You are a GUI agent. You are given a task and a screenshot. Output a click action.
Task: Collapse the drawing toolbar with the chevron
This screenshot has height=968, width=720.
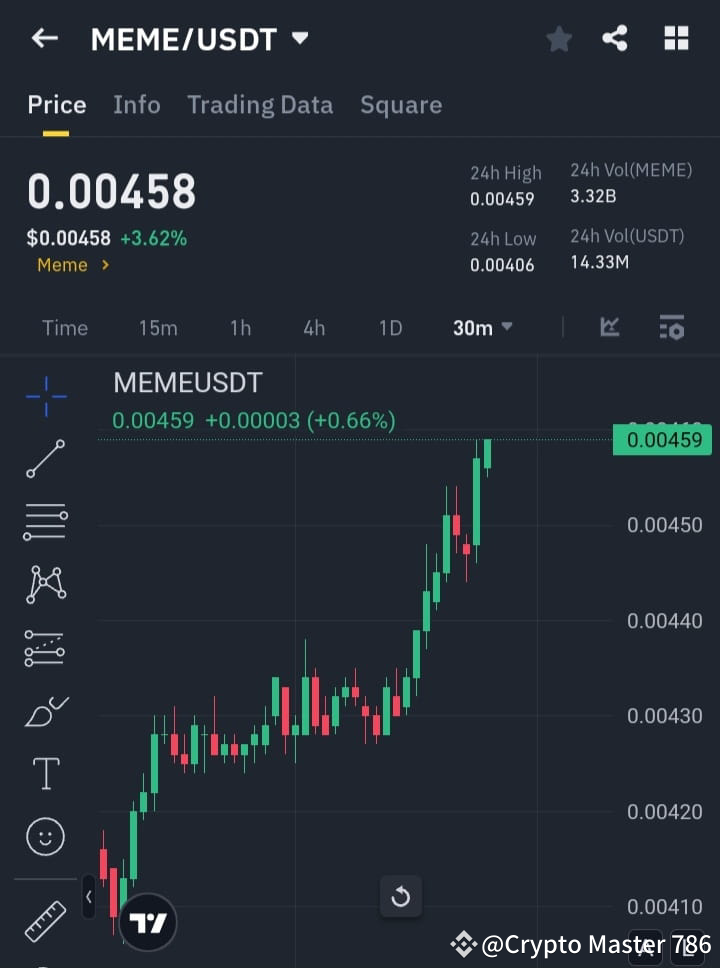89,897
